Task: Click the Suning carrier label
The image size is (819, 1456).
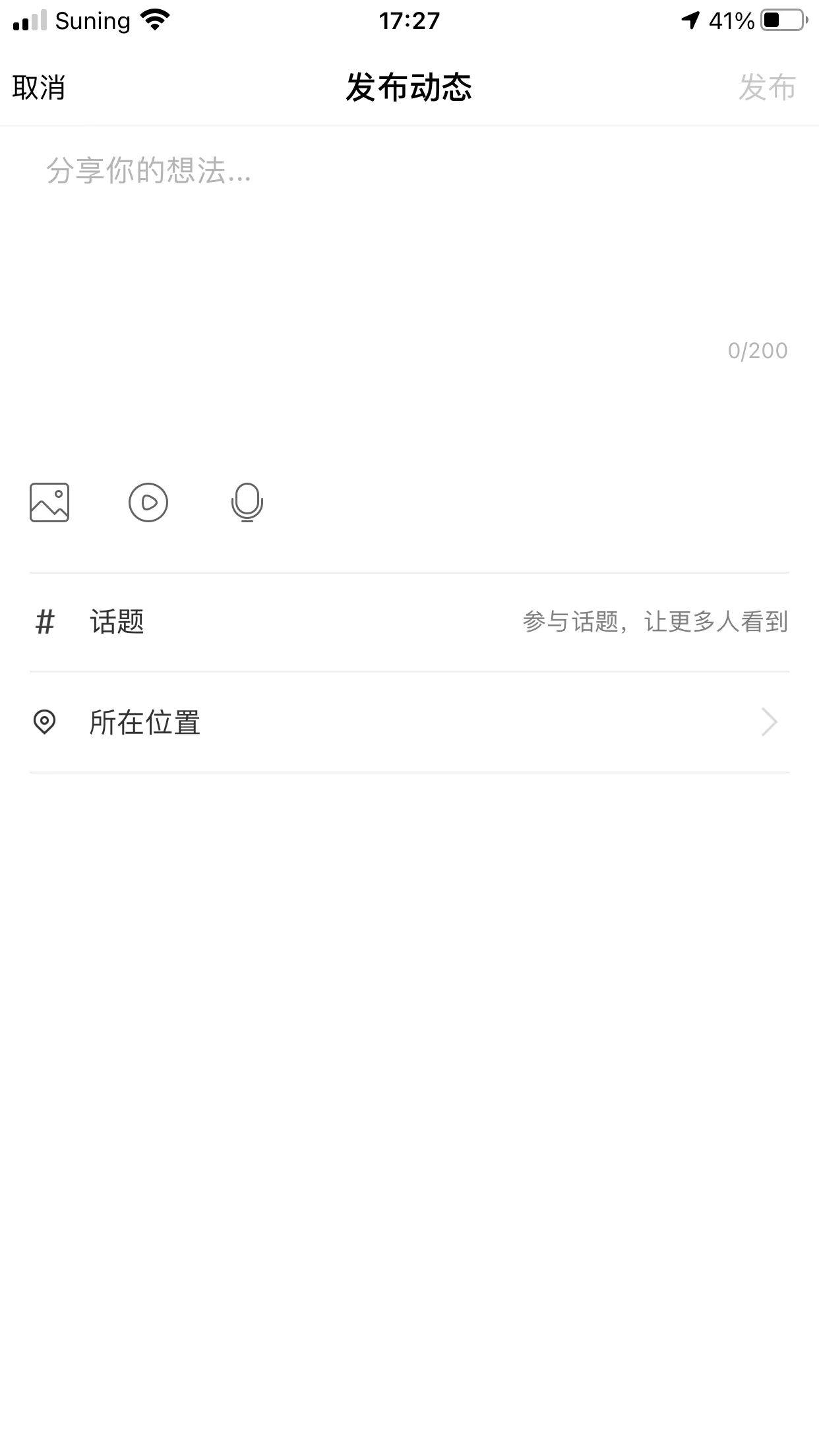Action: pos(93,19)
